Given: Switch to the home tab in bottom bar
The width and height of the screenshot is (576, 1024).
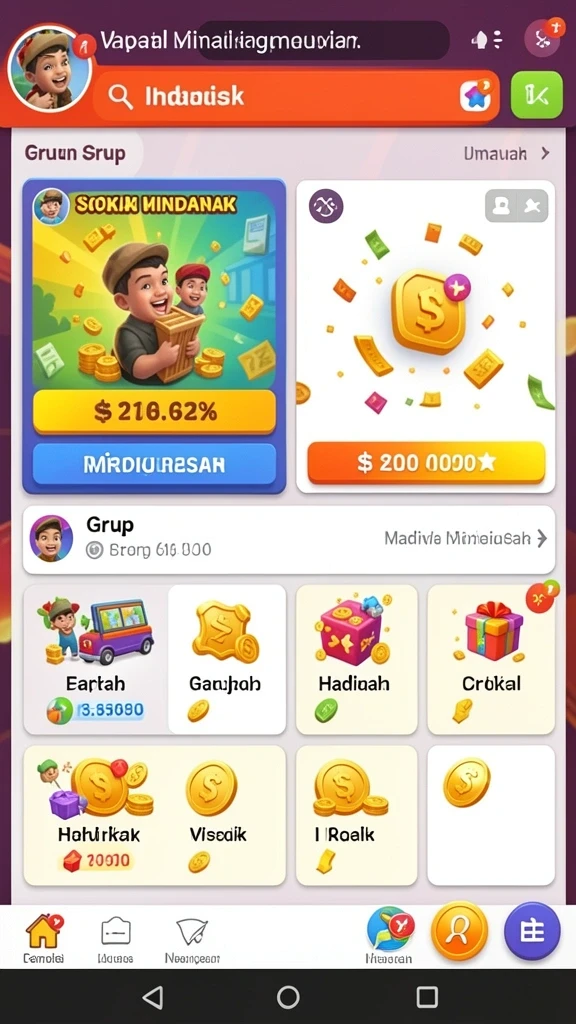Looking at the screenshot, I should (x=43, y=938).
